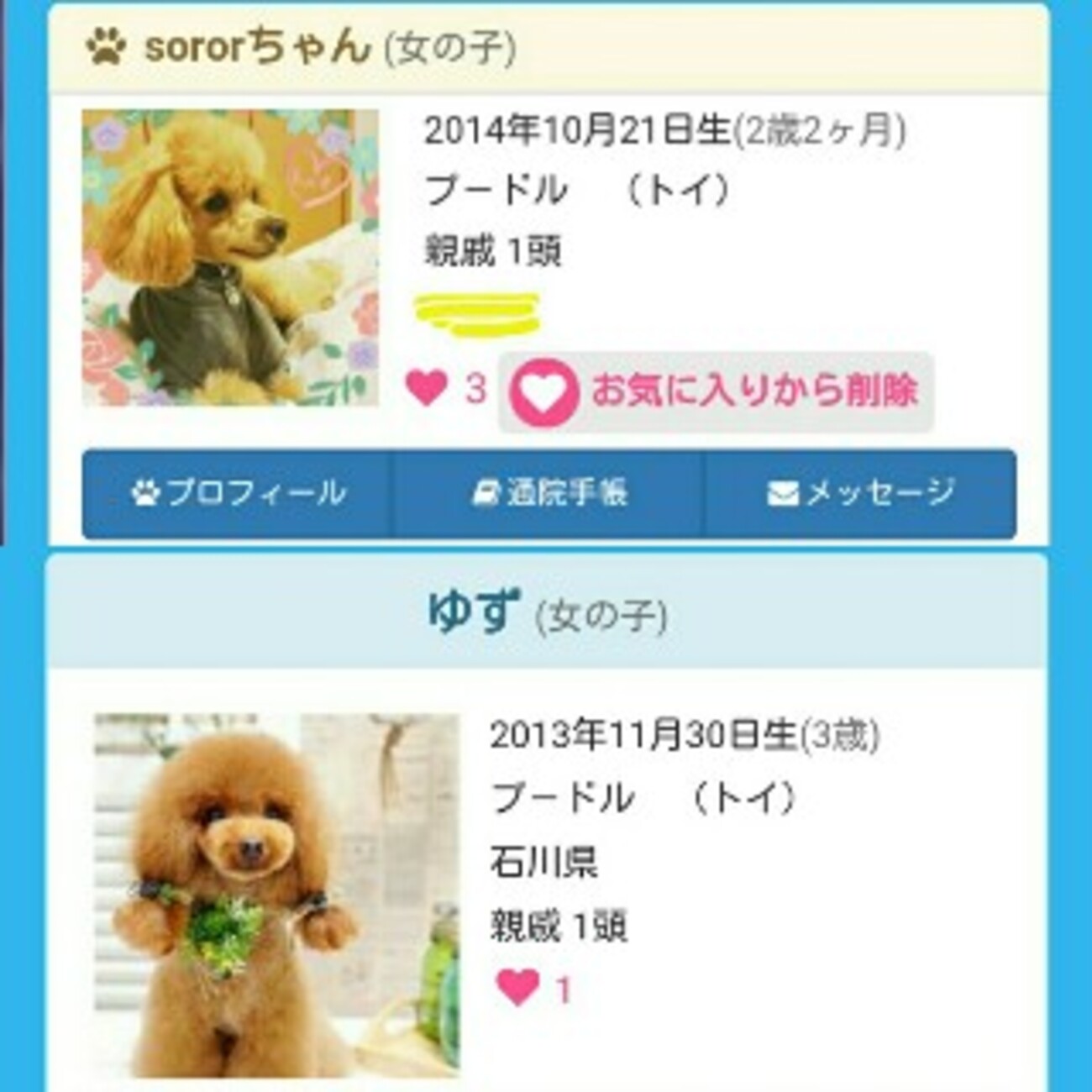Image resolution: width=1092 pixels, height=1092 pixels.
Task: Open sororちゃん's プロフィール
Action: [x=238, y=494]
